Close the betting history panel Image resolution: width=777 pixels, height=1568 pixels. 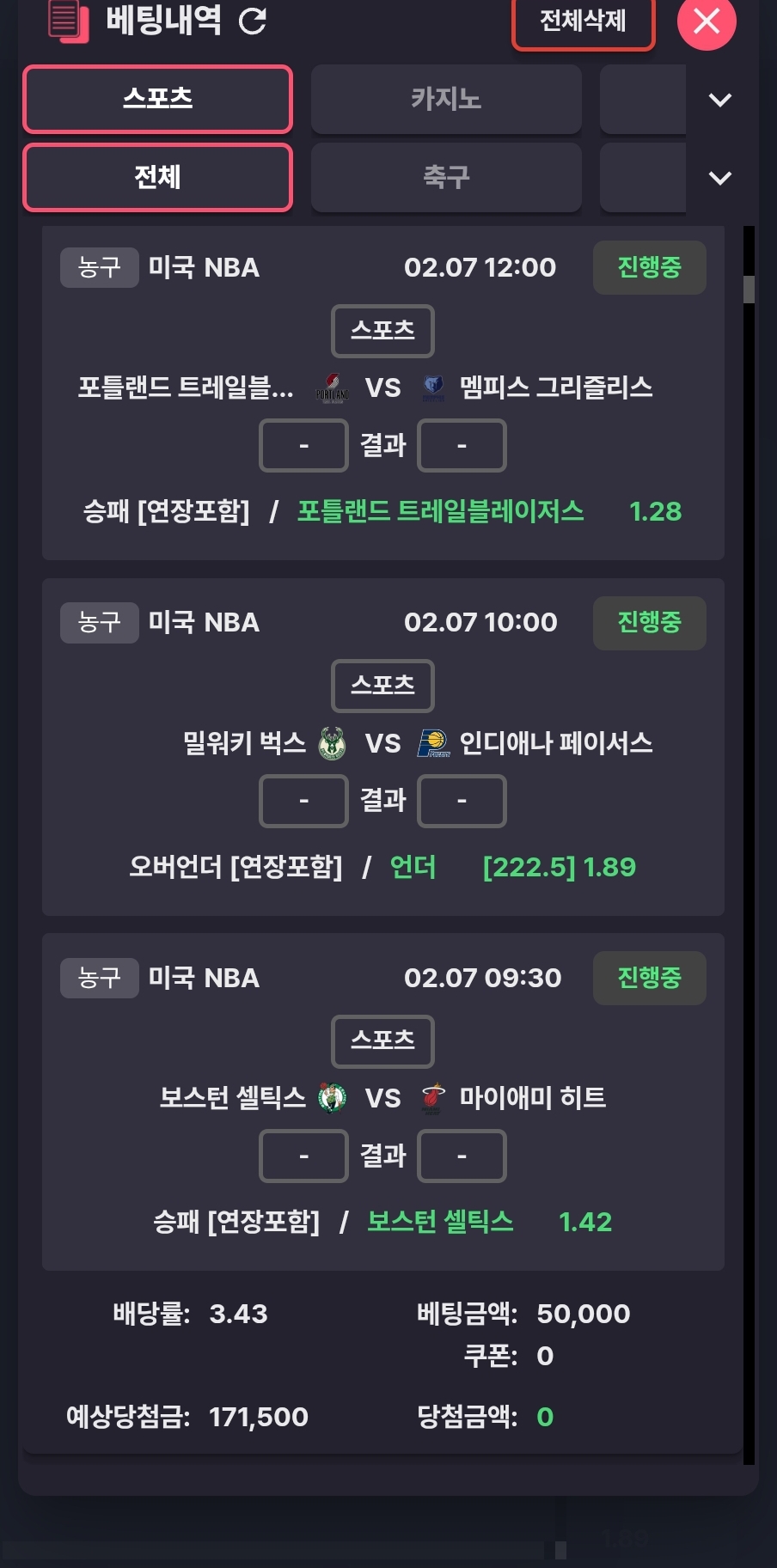tap(707, 21)
